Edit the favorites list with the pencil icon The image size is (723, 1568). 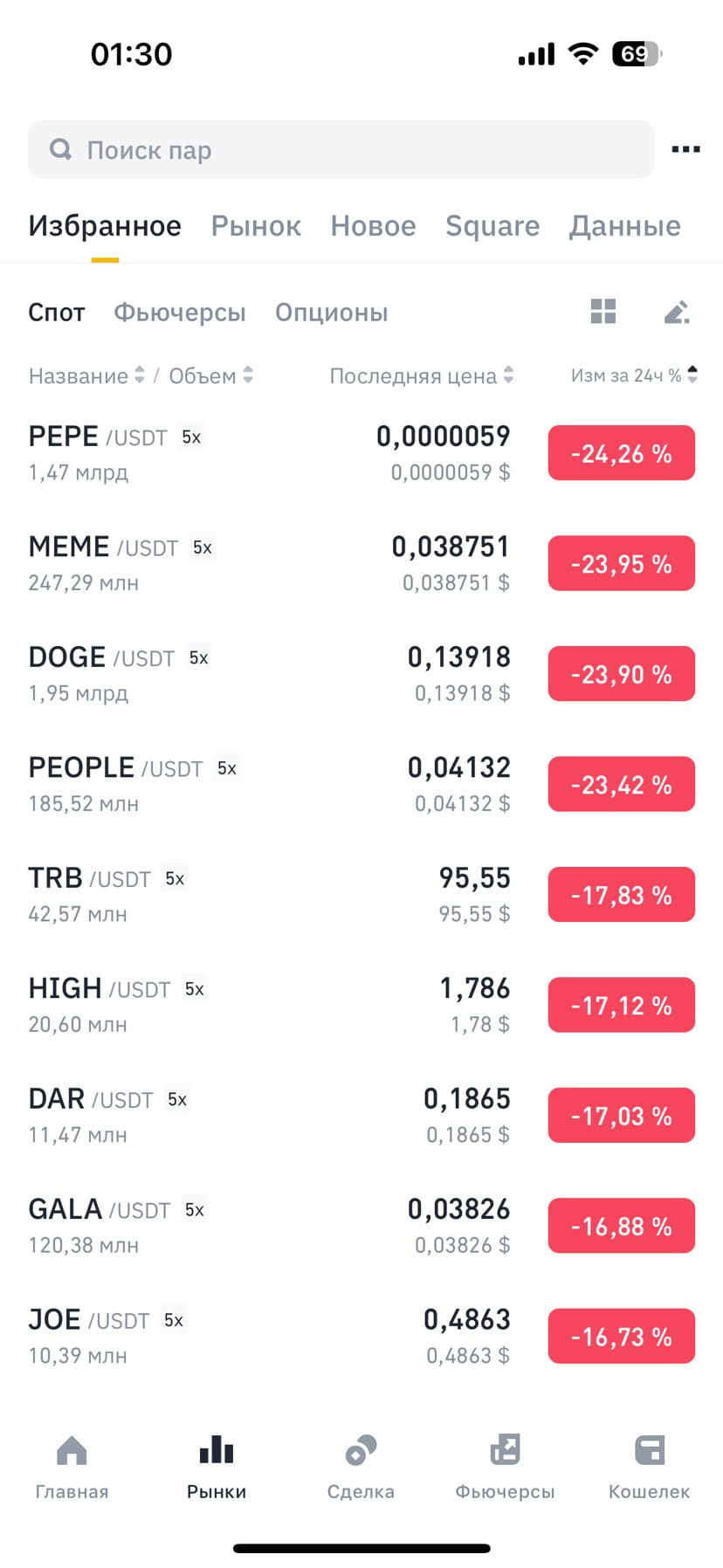pos(677,312)
